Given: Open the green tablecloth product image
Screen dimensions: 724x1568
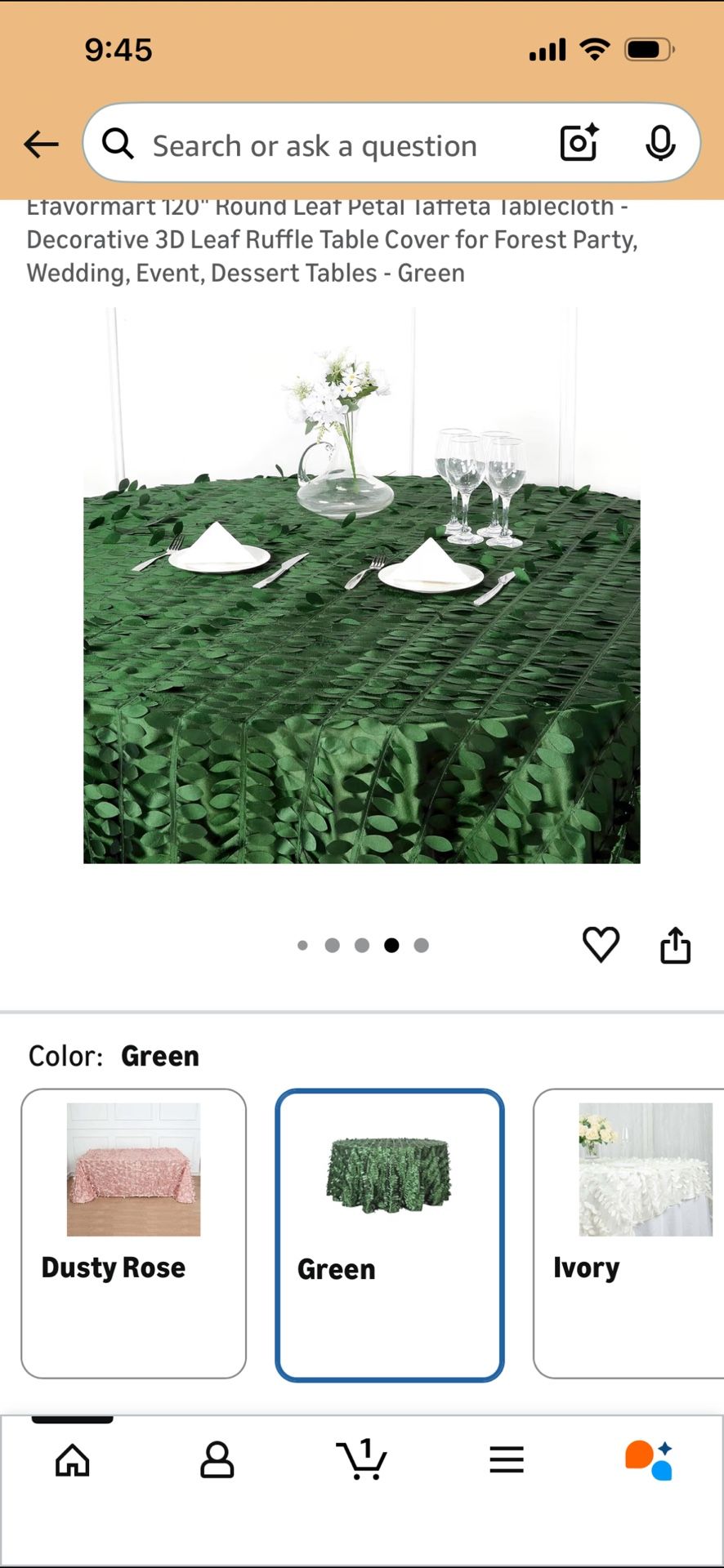Looking at the screenshot, I should point(362,586).
